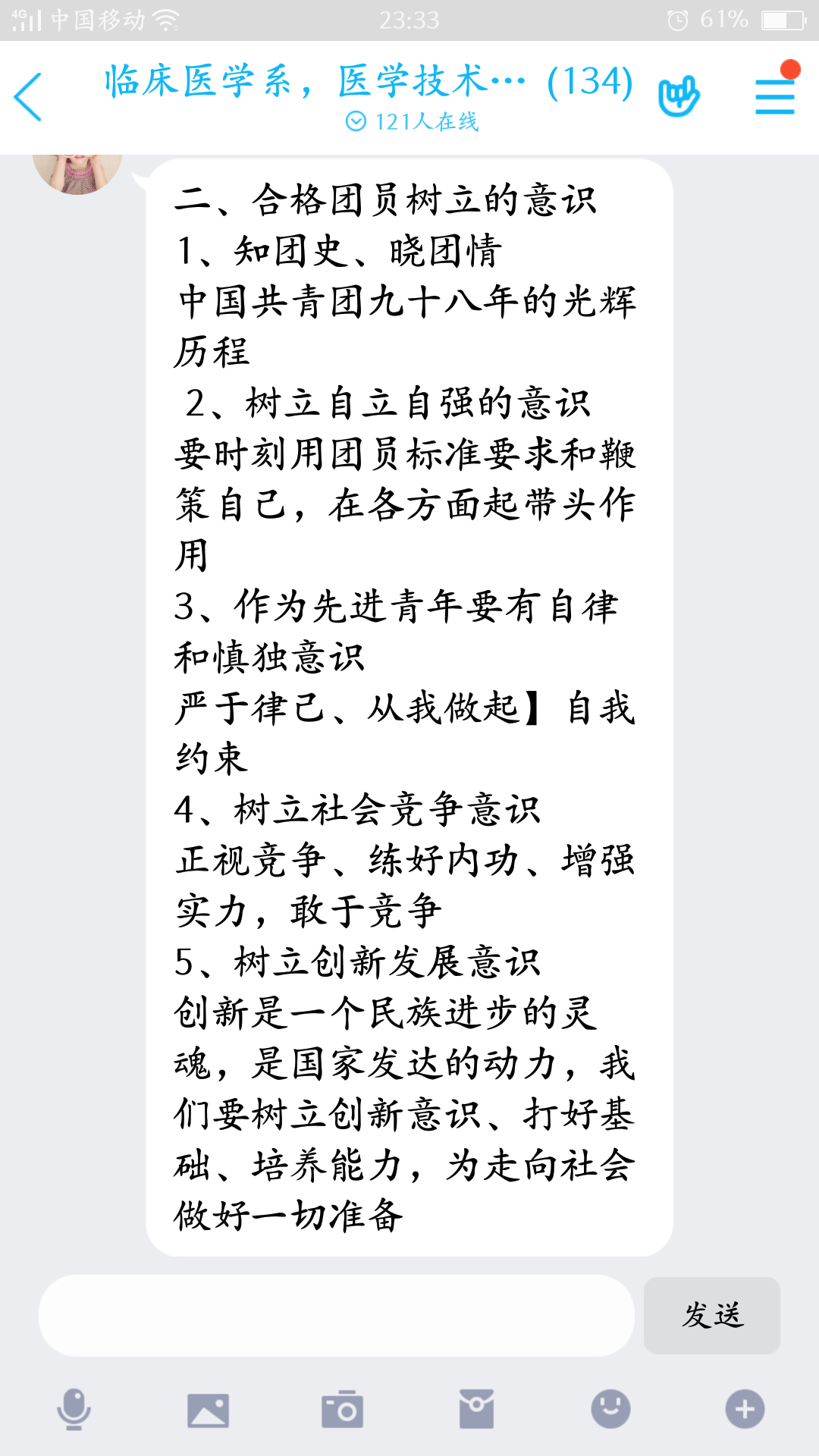
Task: Open the photo gallery picker
Action: click(208, 1410)
